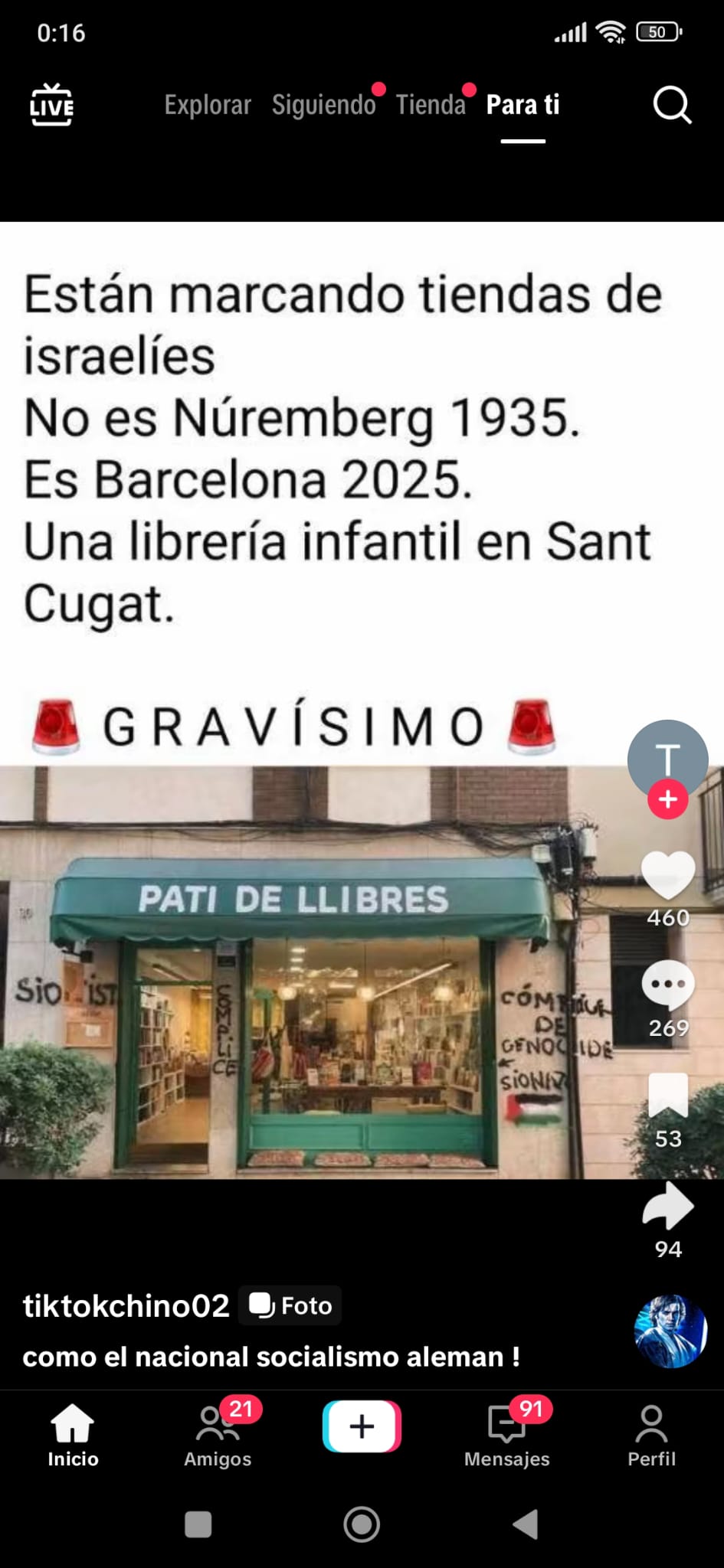Open the LIVE streams icon
Viewport: 724px width, 1568px height.
[51, 105]
